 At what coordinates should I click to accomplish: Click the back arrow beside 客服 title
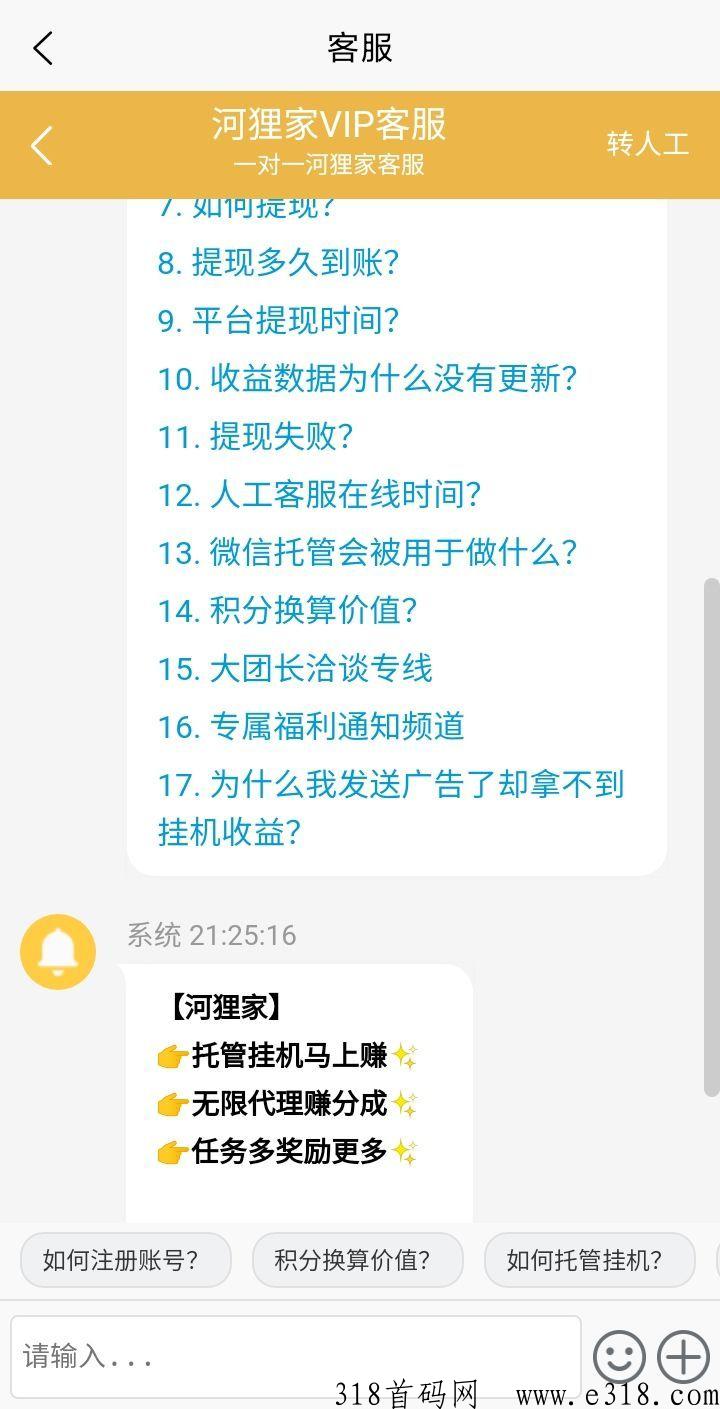point(42,46)
